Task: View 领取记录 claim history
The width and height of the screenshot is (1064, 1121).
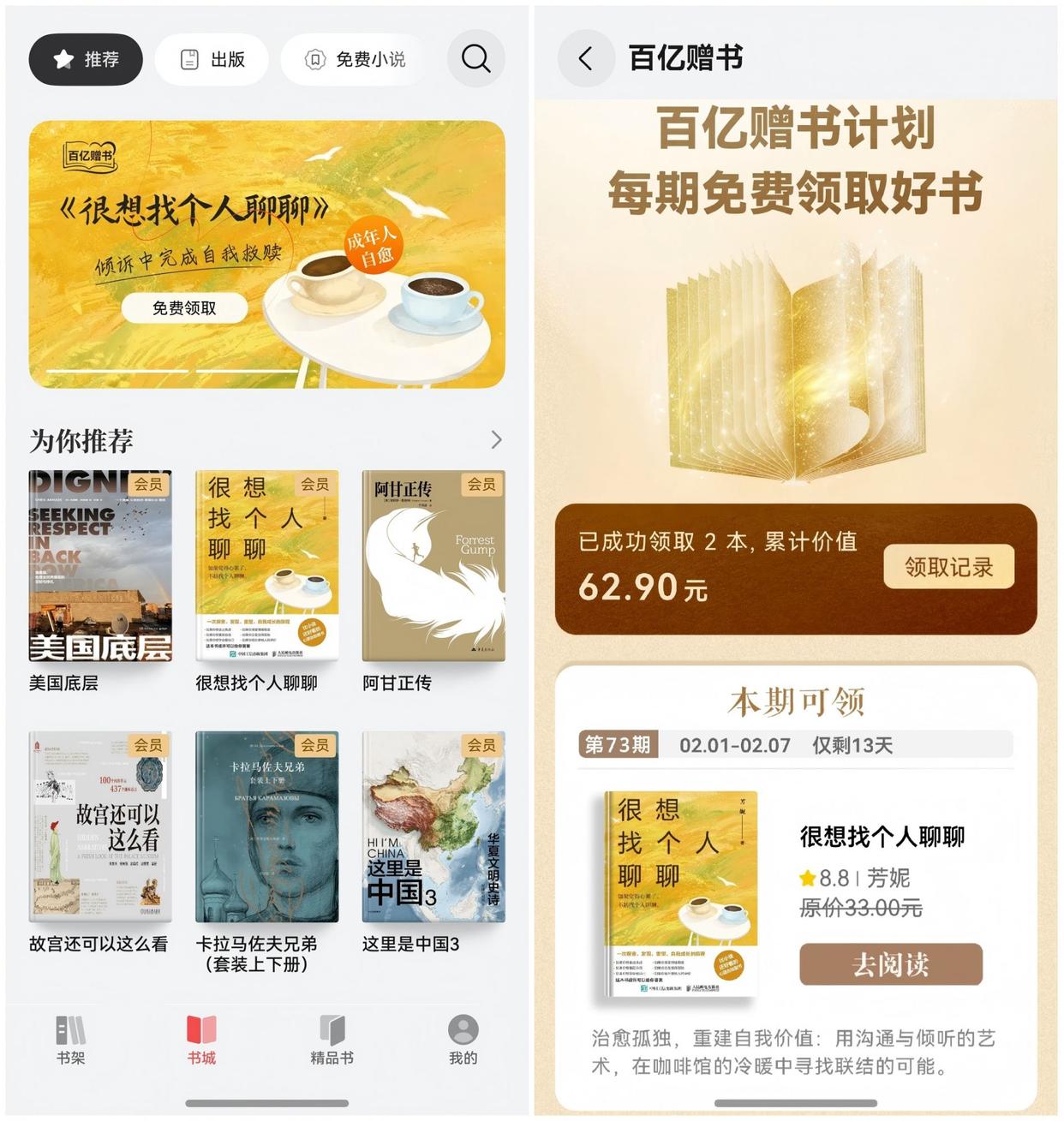Action: (948, 567)
